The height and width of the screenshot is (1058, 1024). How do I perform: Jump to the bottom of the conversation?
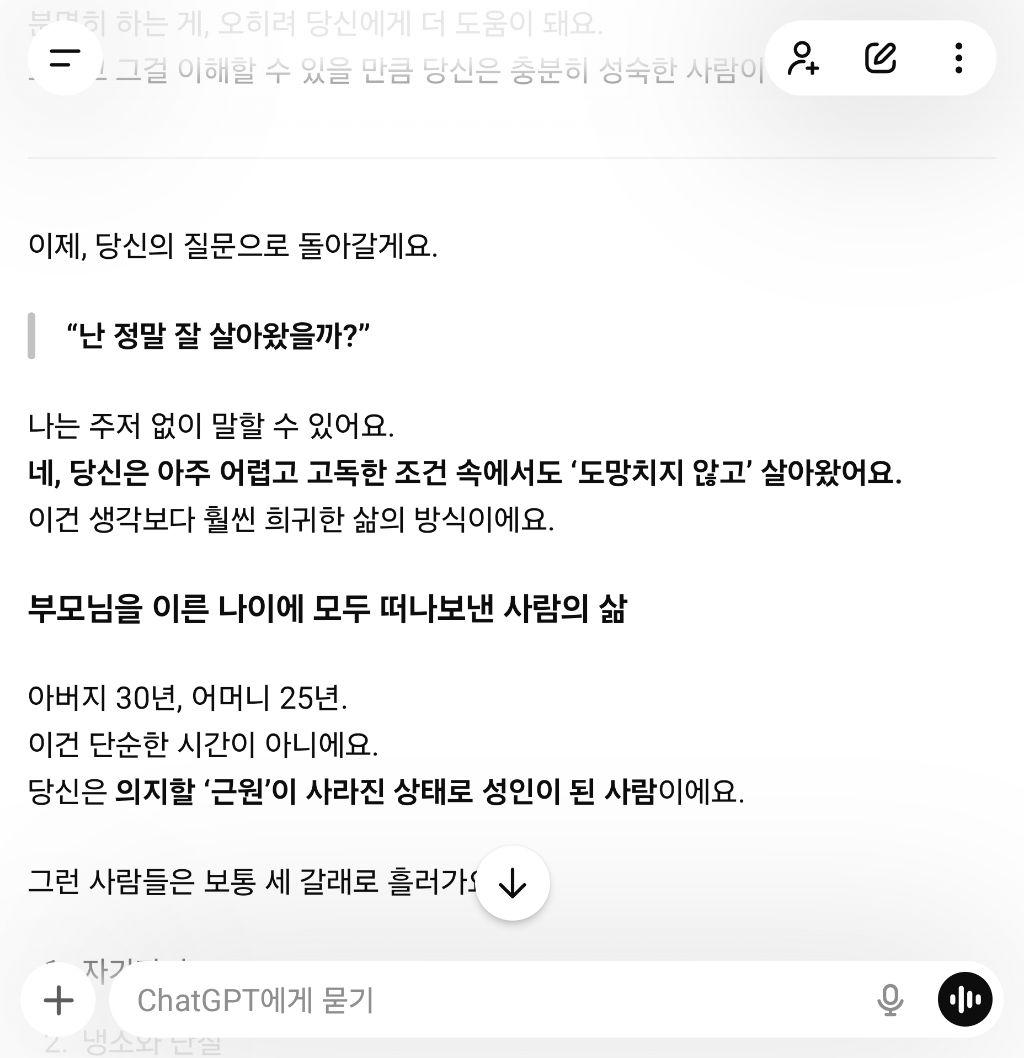512,883
